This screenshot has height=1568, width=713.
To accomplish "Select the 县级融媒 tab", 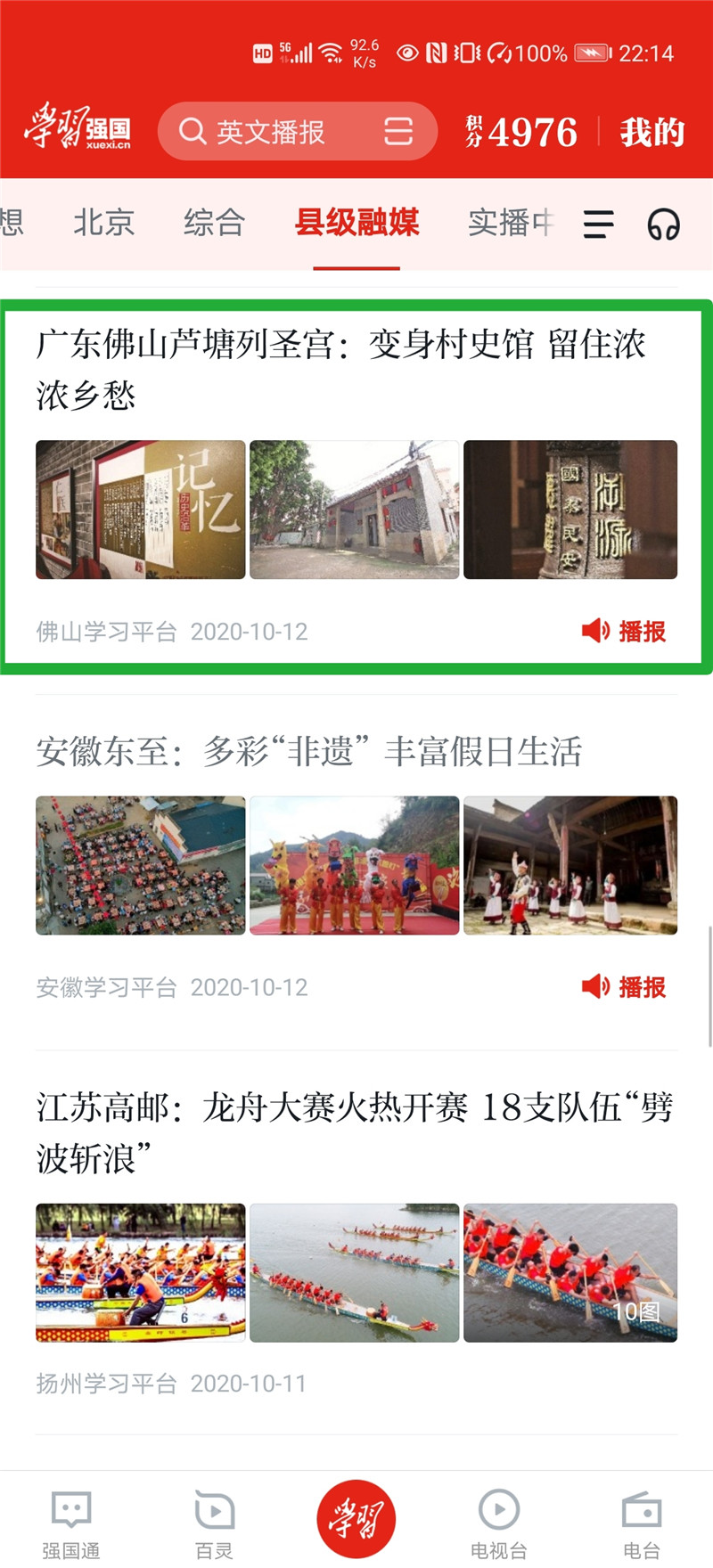I will (x=356, y=223).
